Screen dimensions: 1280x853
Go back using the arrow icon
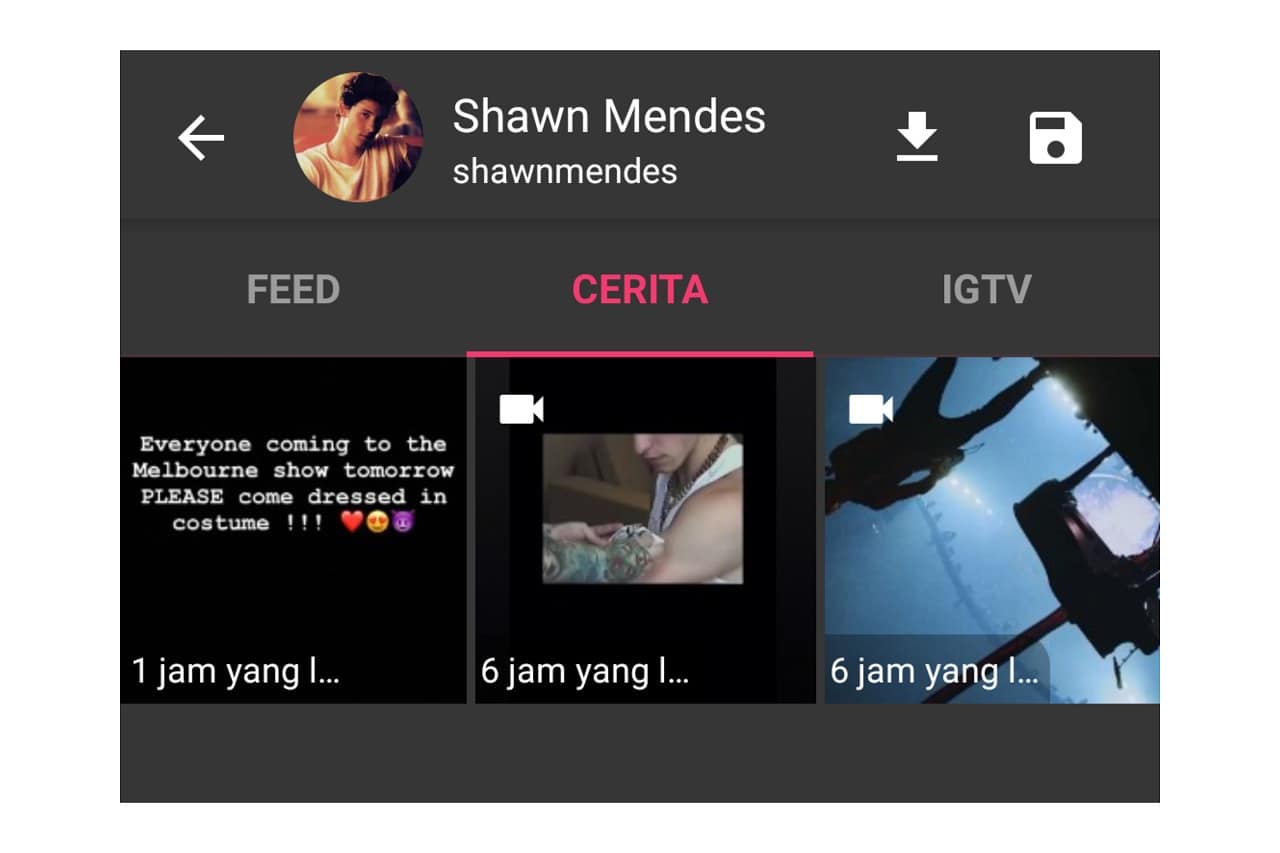(201, 138)
